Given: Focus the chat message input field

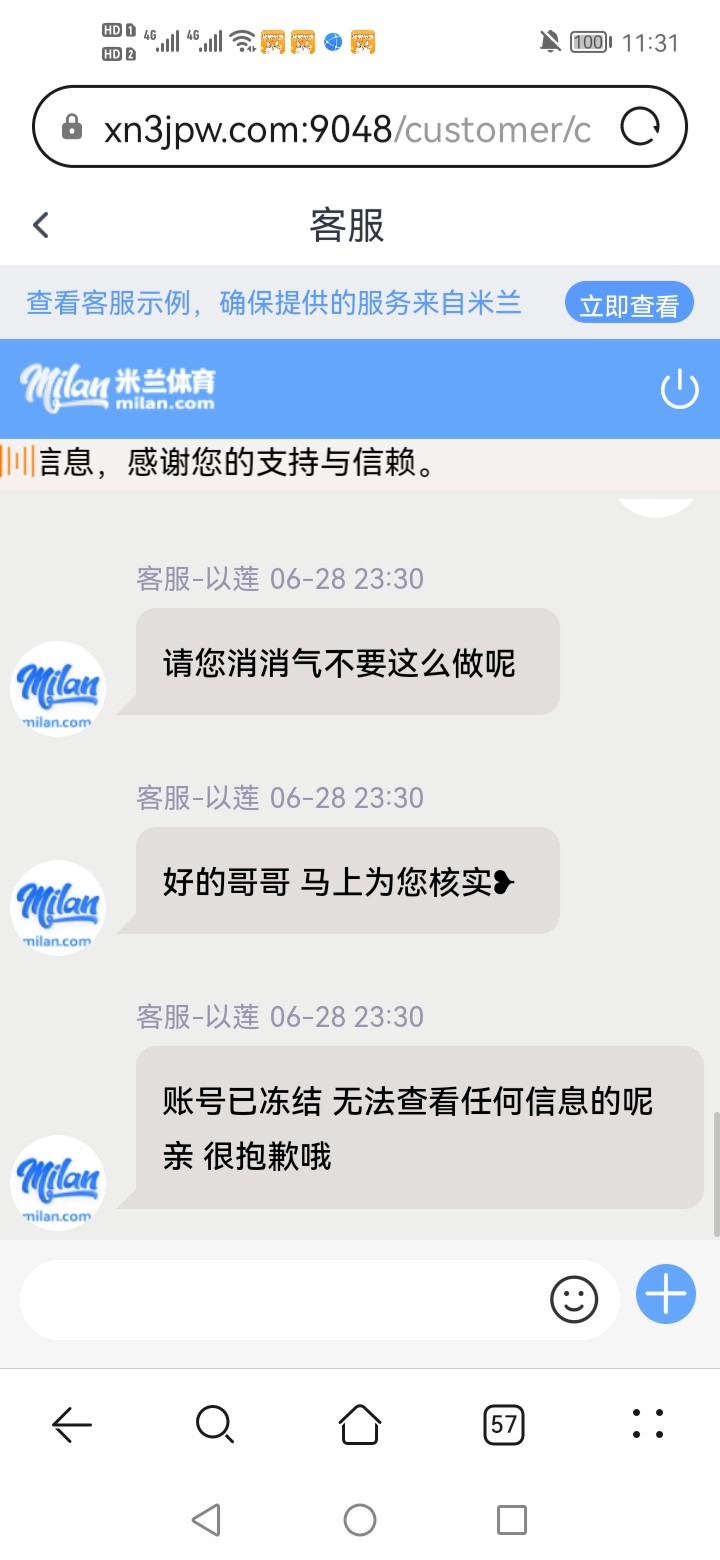Looking at the screenshot, I should [x=280, y=1300].
